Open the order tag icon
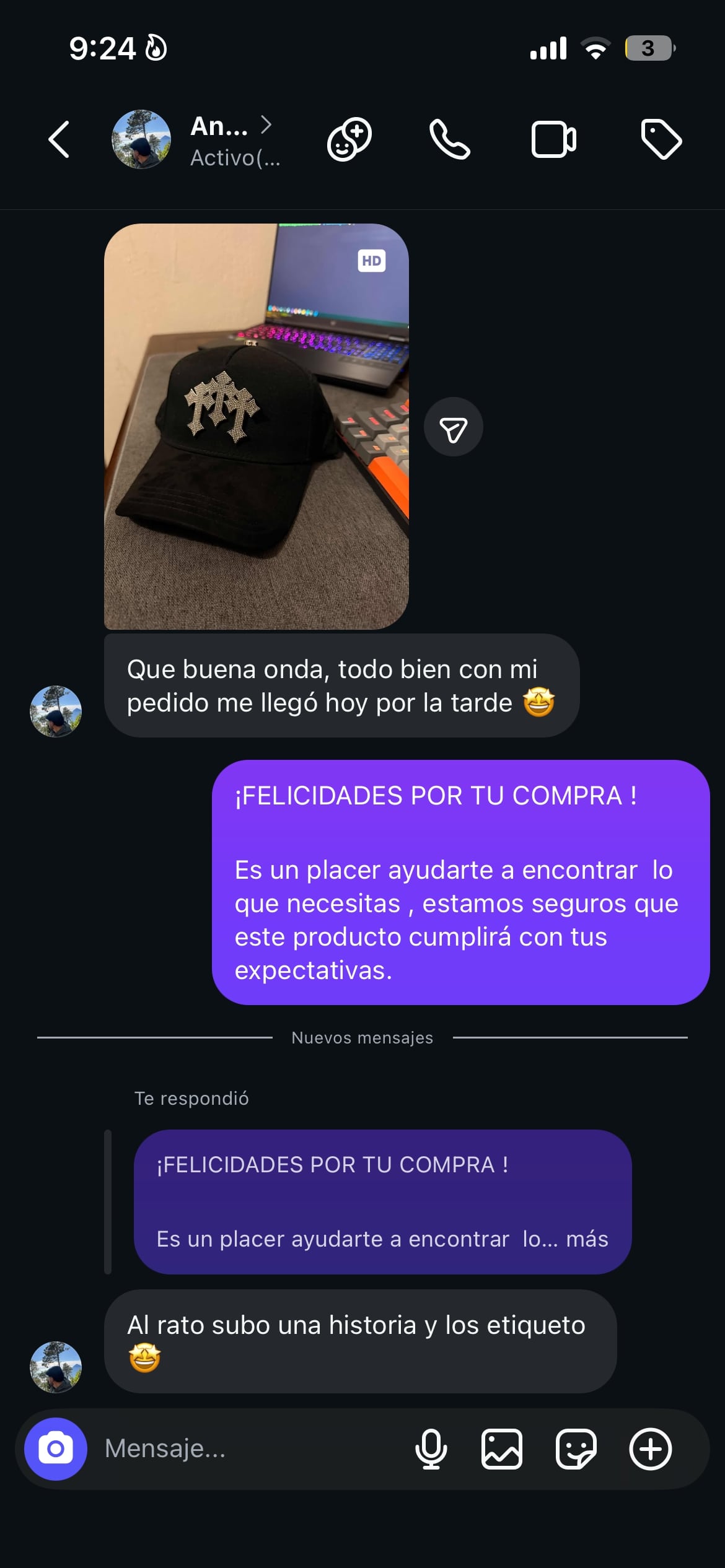The height and width of the screenshot is (1568, 725). [661, 139]
